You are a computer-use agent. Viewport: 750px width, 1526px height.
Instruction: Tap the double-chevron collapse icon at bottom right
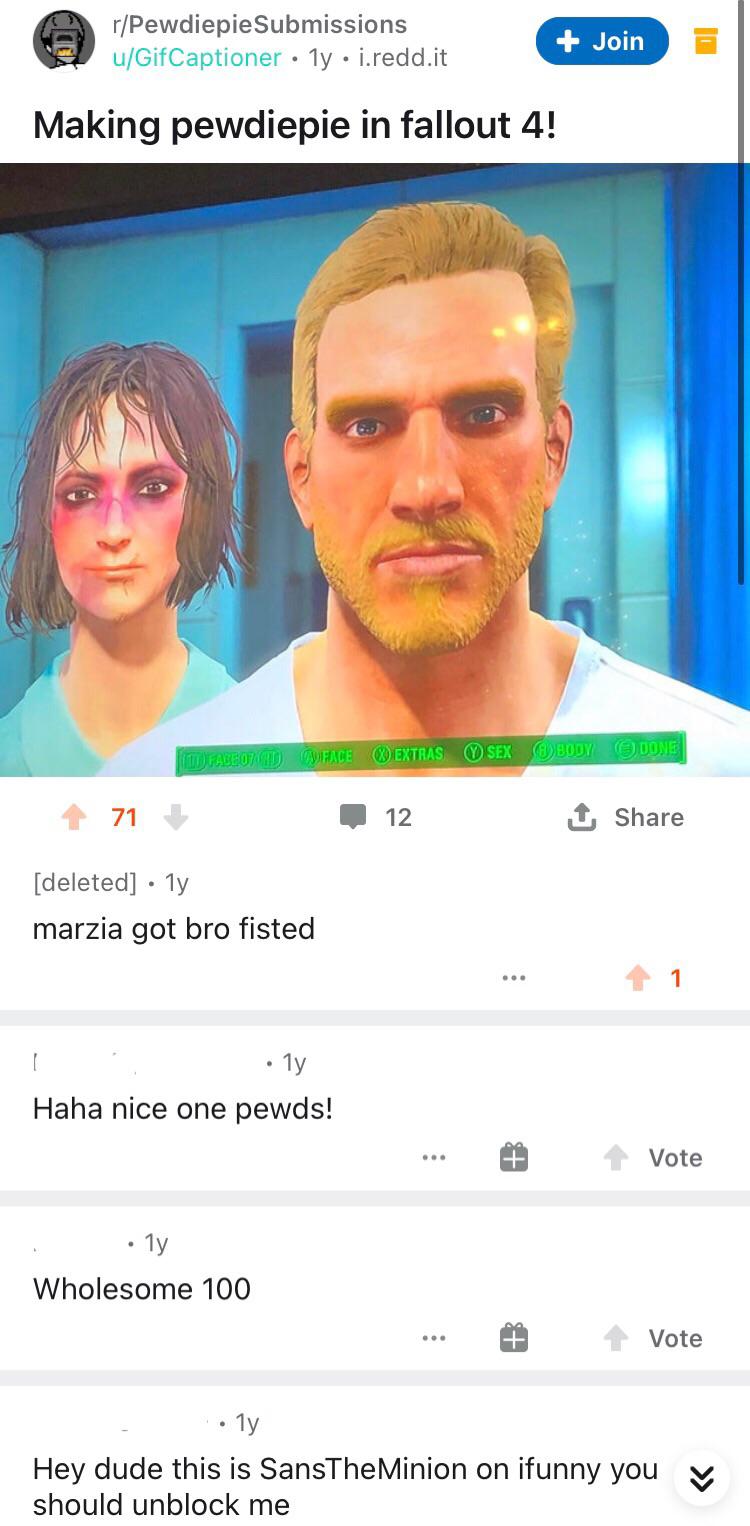(701, 1478)
